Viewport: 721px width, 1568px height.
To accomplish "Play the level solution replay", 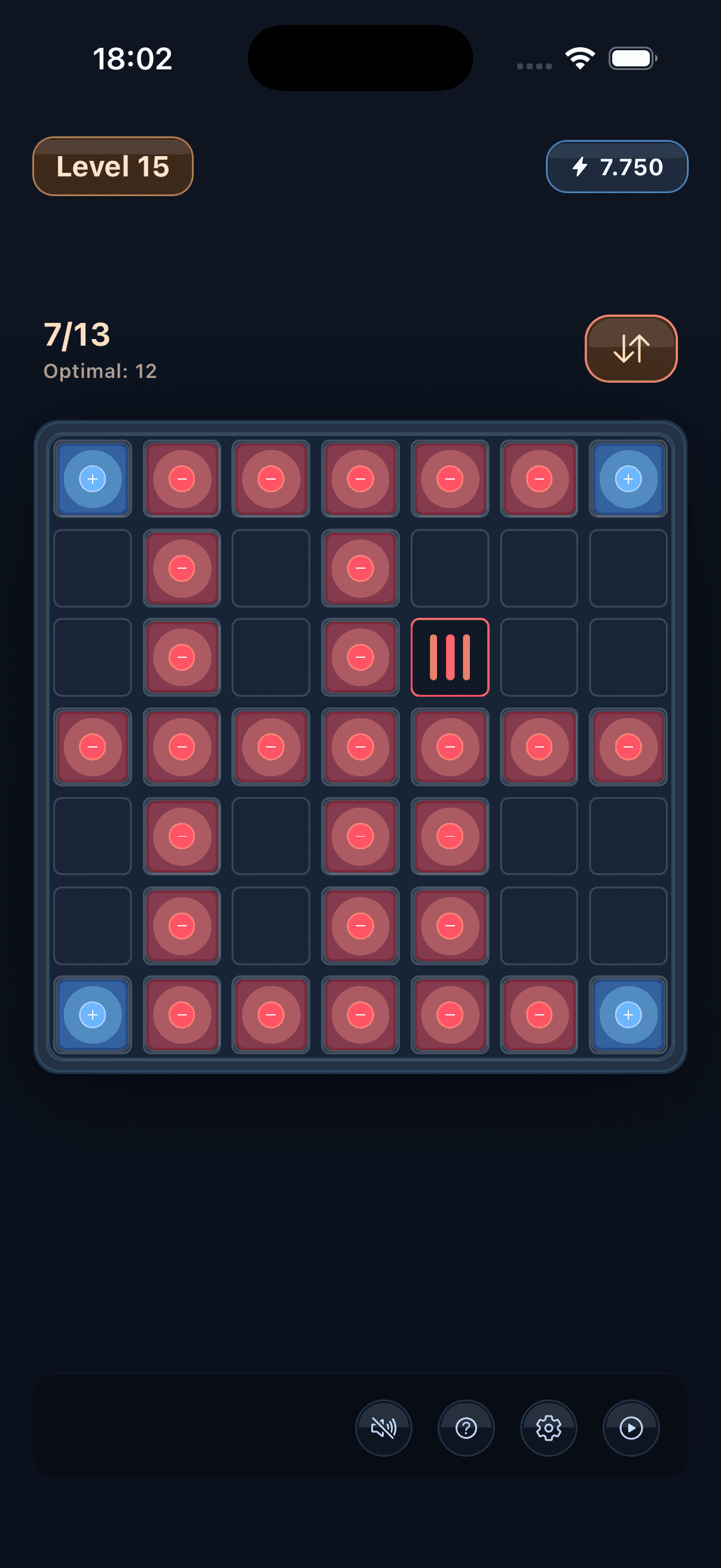I will tap(631, 1429).
